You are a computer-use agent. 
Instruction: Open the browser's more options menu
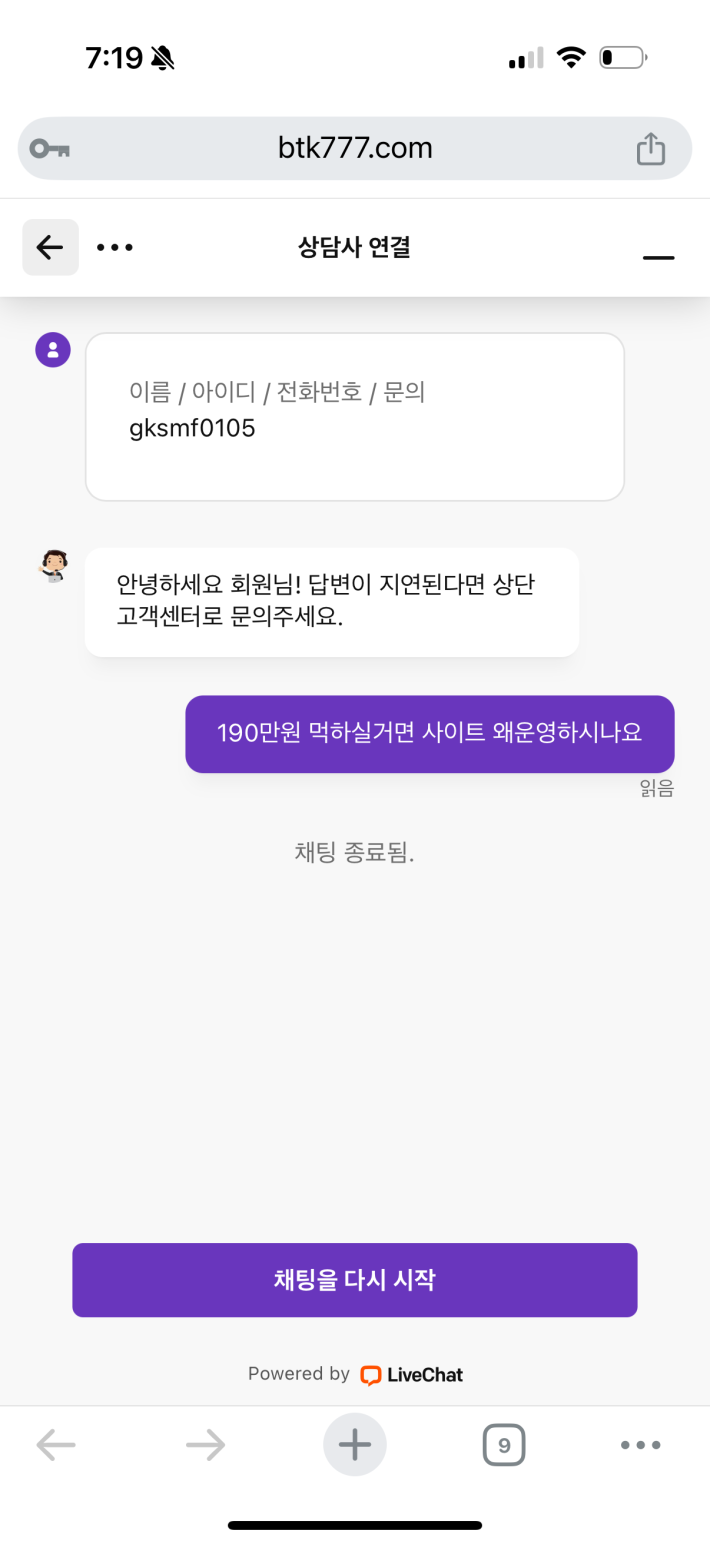click(640, 1444)
